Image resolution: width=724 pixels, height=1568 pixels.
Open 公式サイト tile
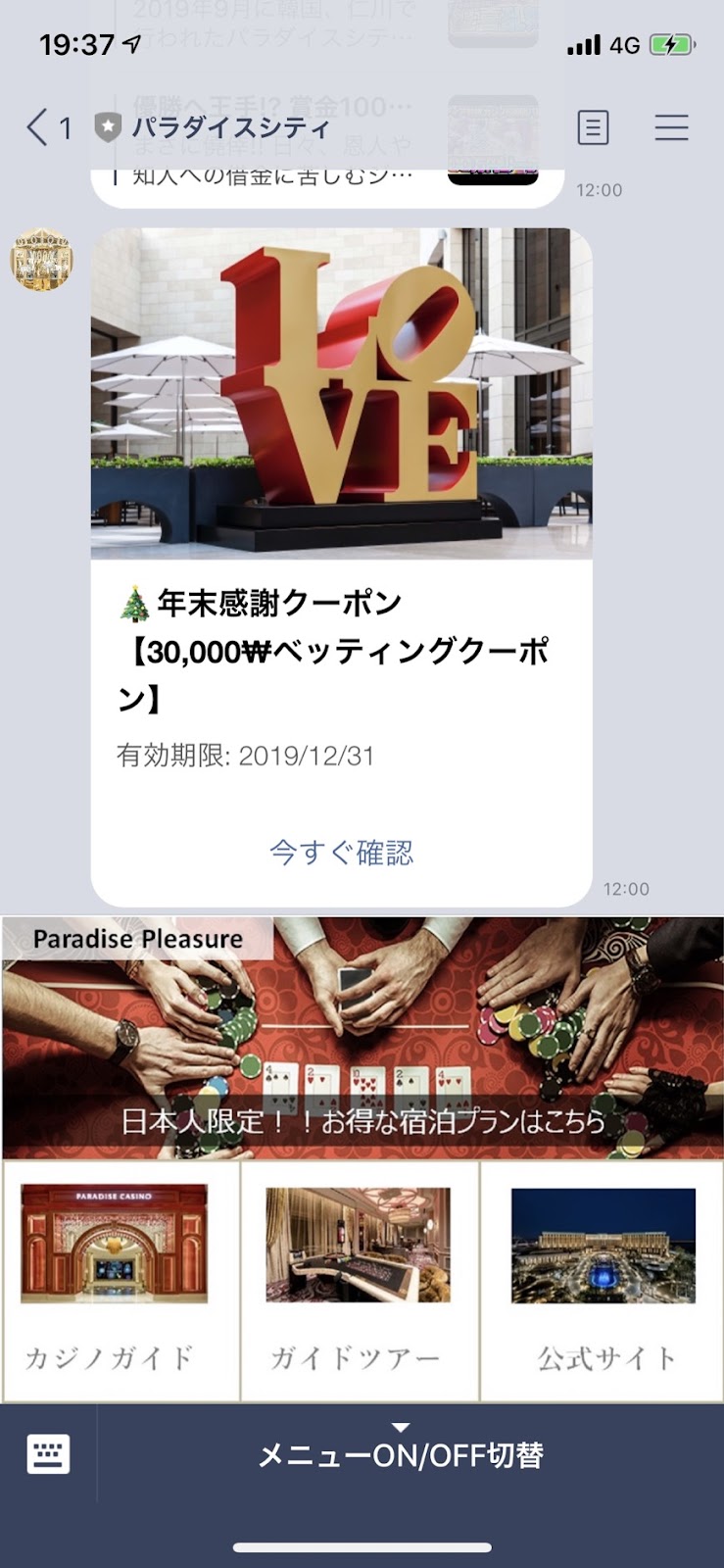pyautogui.click(x=603, y=1281)
